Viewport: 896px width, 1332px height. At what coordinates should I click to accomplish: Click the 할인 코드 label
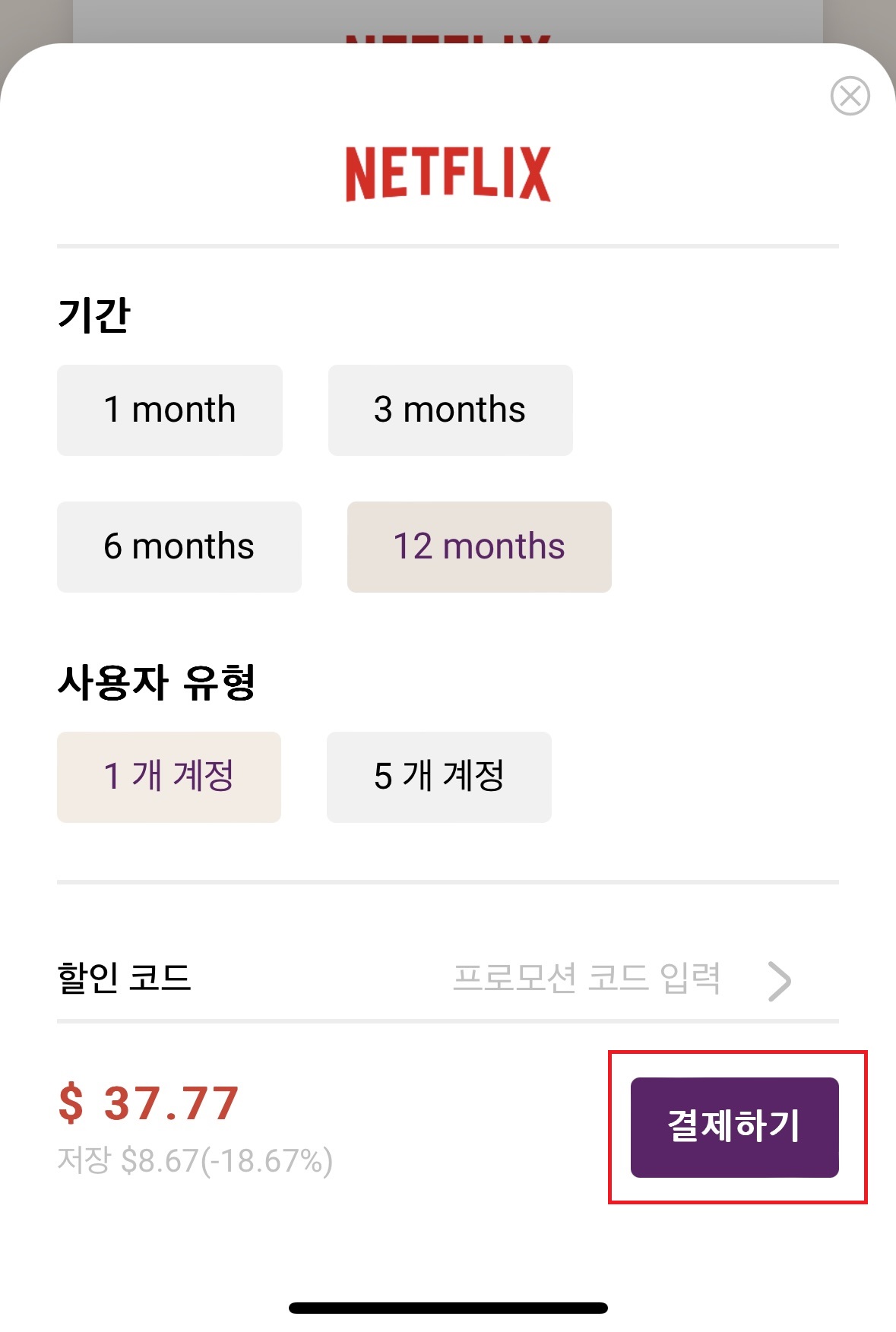[125, 980]
